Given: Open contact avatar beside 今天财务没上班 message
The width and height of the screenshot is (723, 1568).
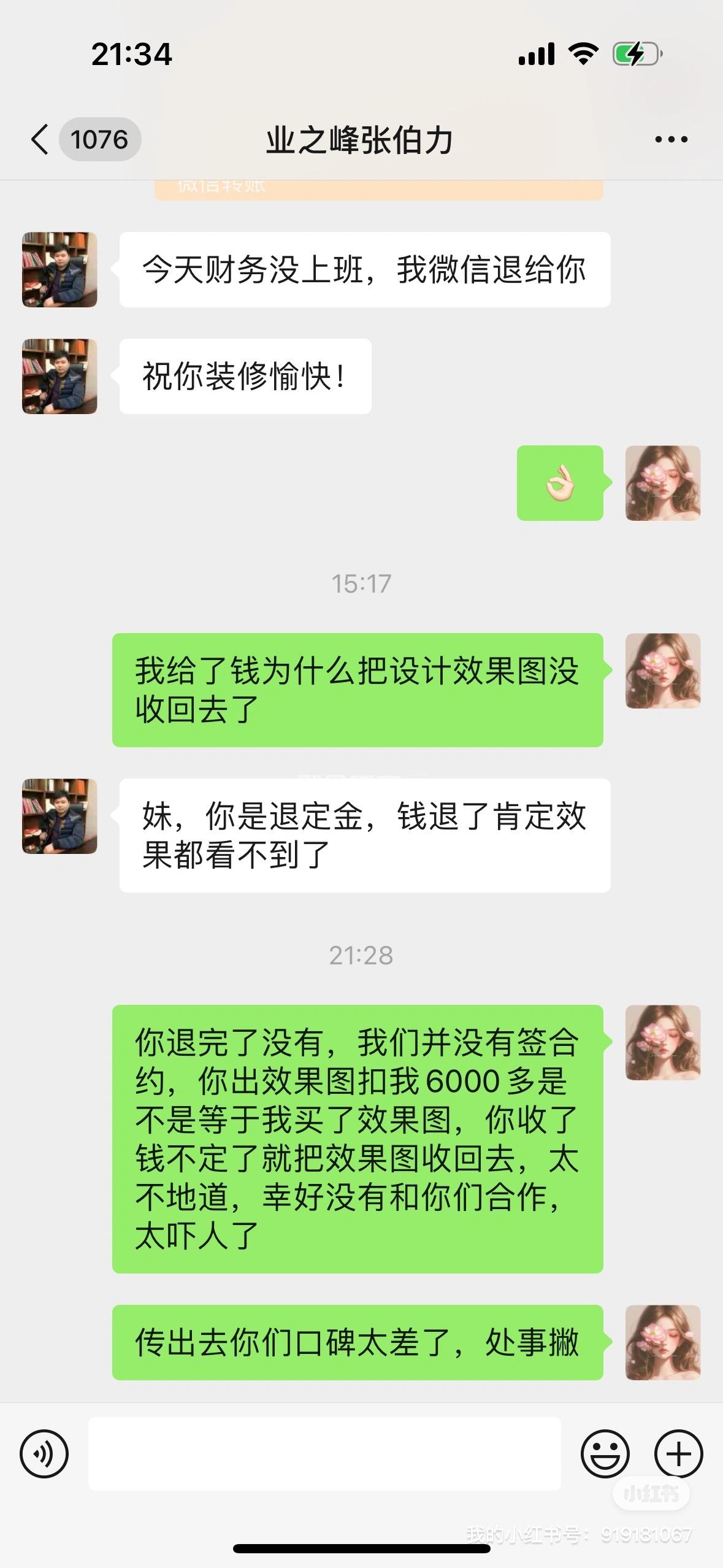Looking at the screenshot, I should click(59, 269).
